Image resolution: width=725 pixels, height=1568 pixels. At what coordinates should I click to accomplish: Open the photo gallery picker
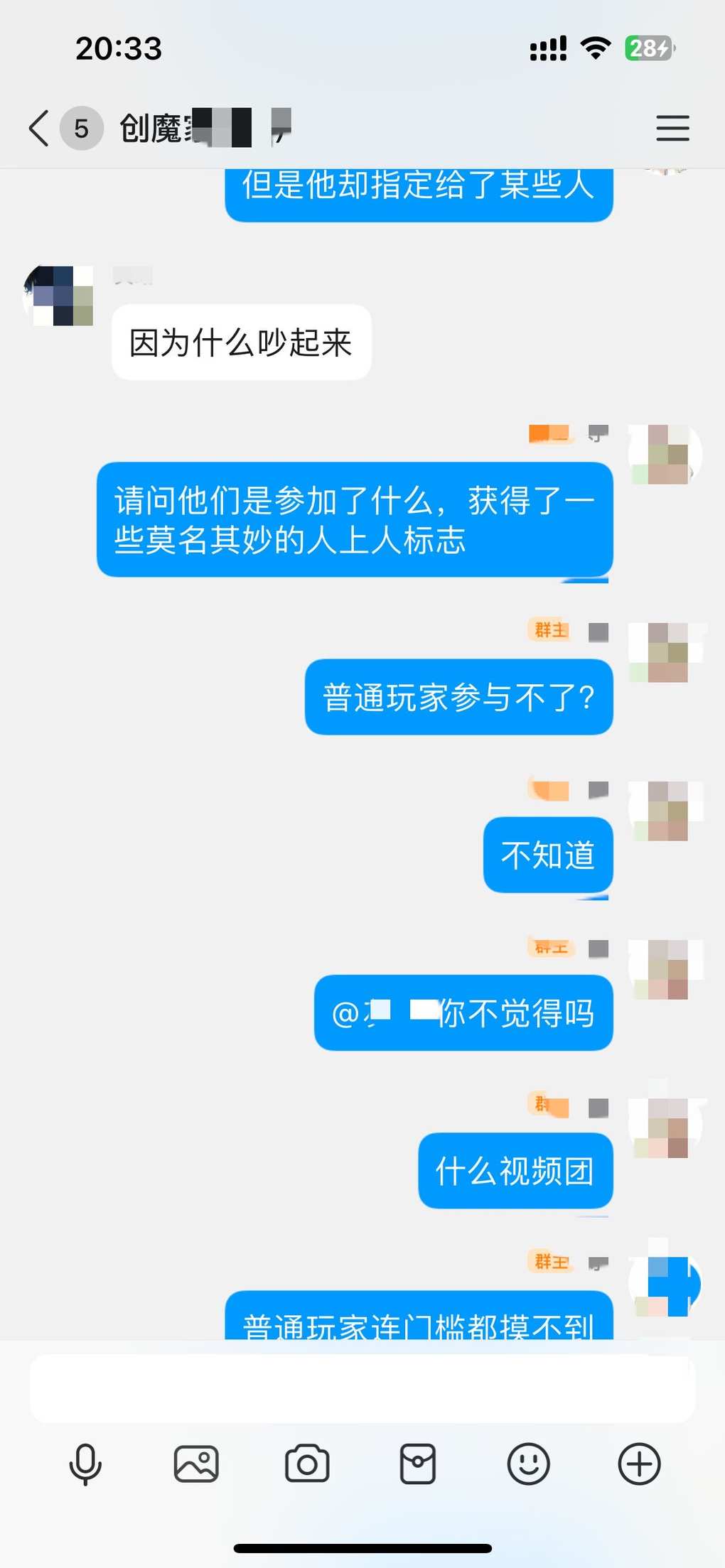pyautogui.click(x=196, y=1464)
